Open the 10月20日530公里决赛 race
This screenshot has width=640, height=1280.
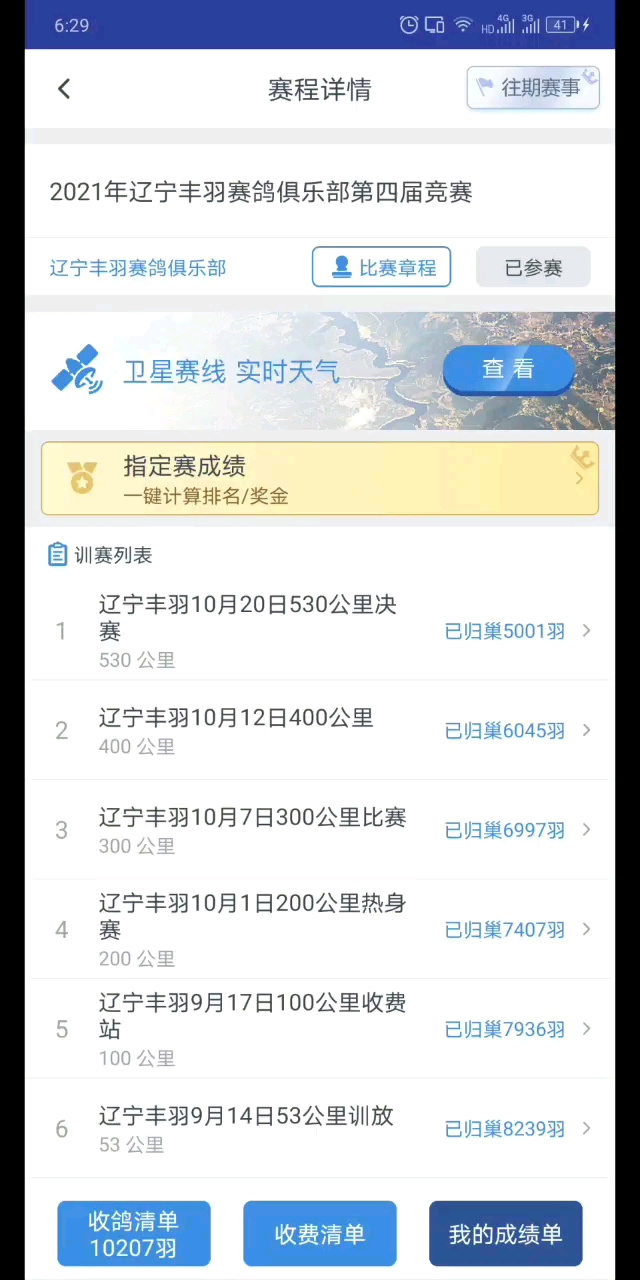coord(320,631)
